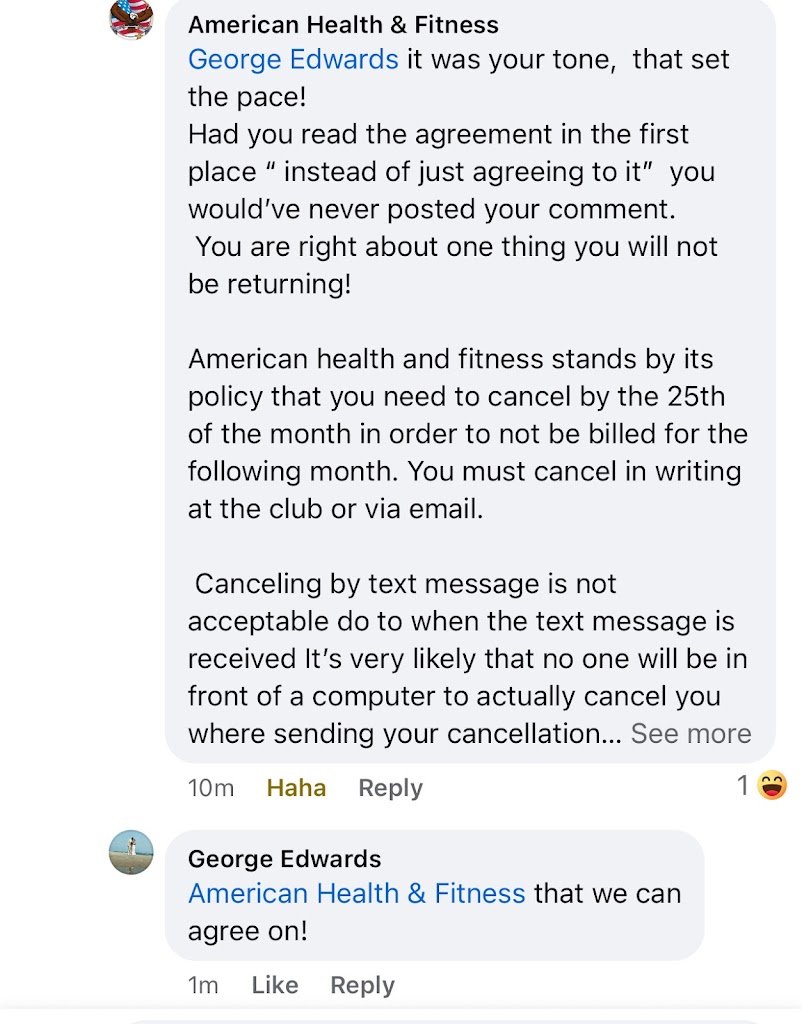Open the tagged George Edwards profile link
Image resolution: width=802 pixels, height=1024 pixels.
(x=293, y=59)
